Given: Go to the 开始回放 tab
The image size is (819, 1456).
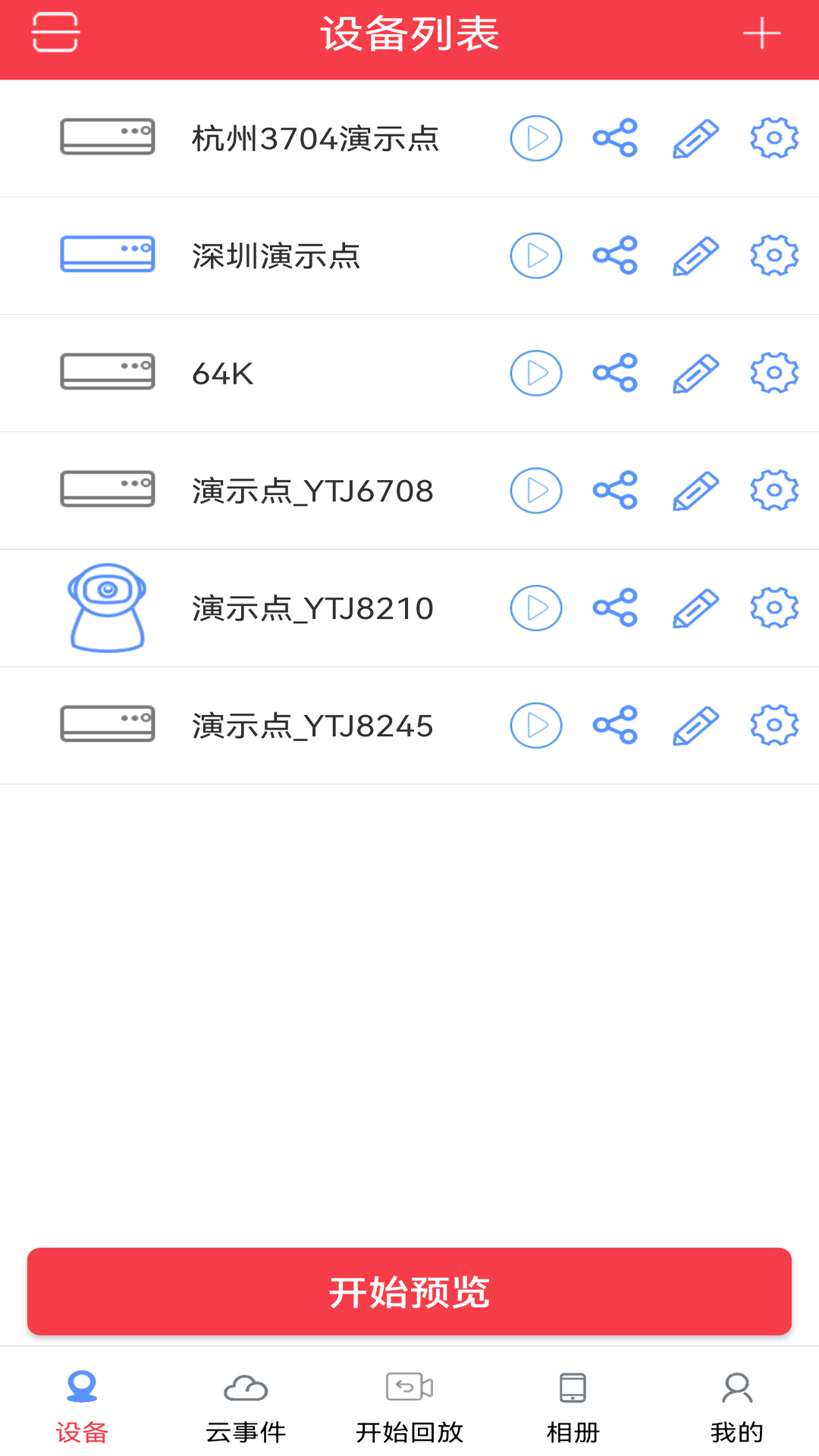Looking at the screenshot, I should (409, 1407).
